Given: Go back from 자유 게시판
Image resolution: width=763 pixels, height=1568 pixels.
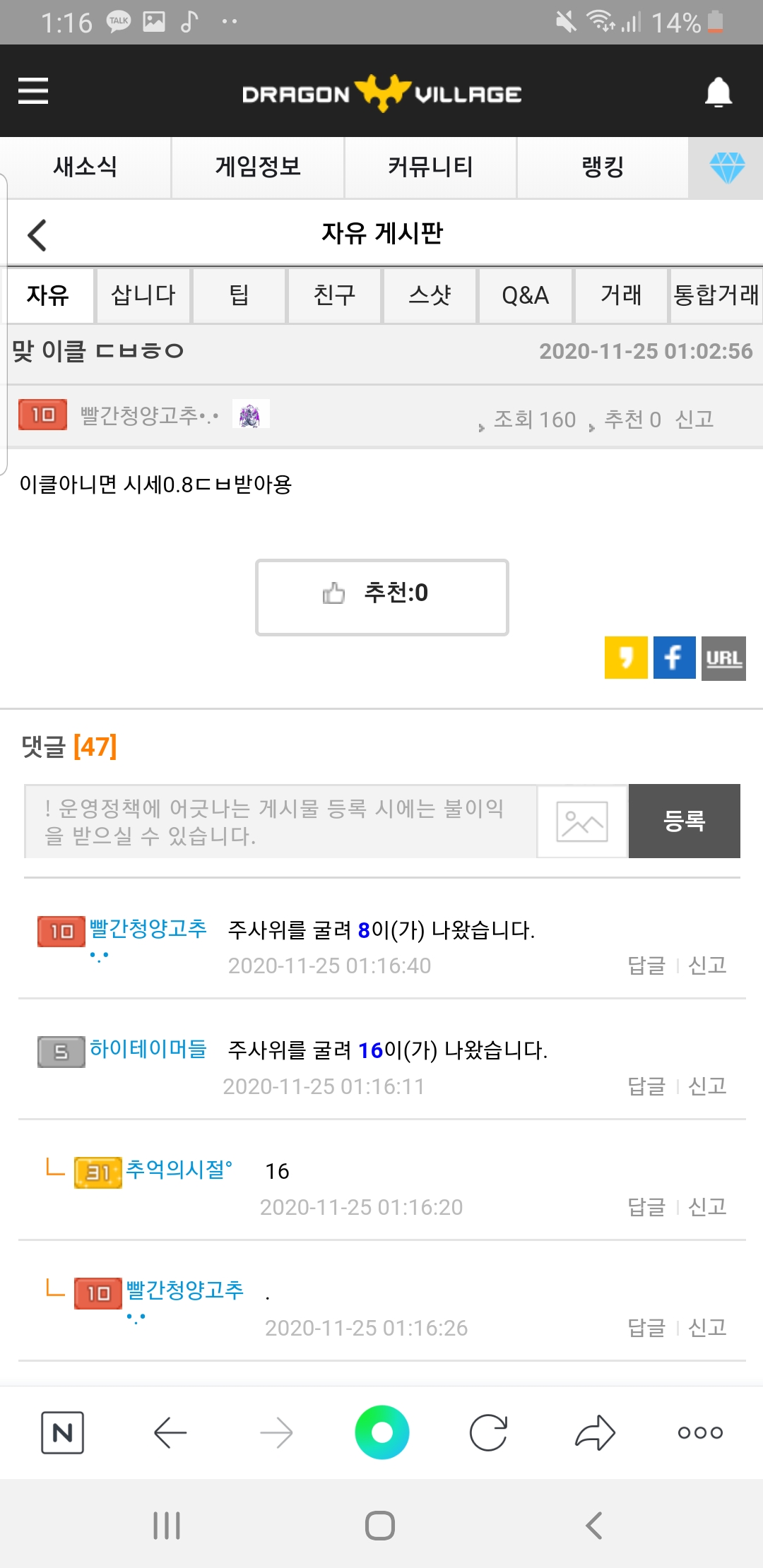Looking at the screenshot, I should [37, 234].
